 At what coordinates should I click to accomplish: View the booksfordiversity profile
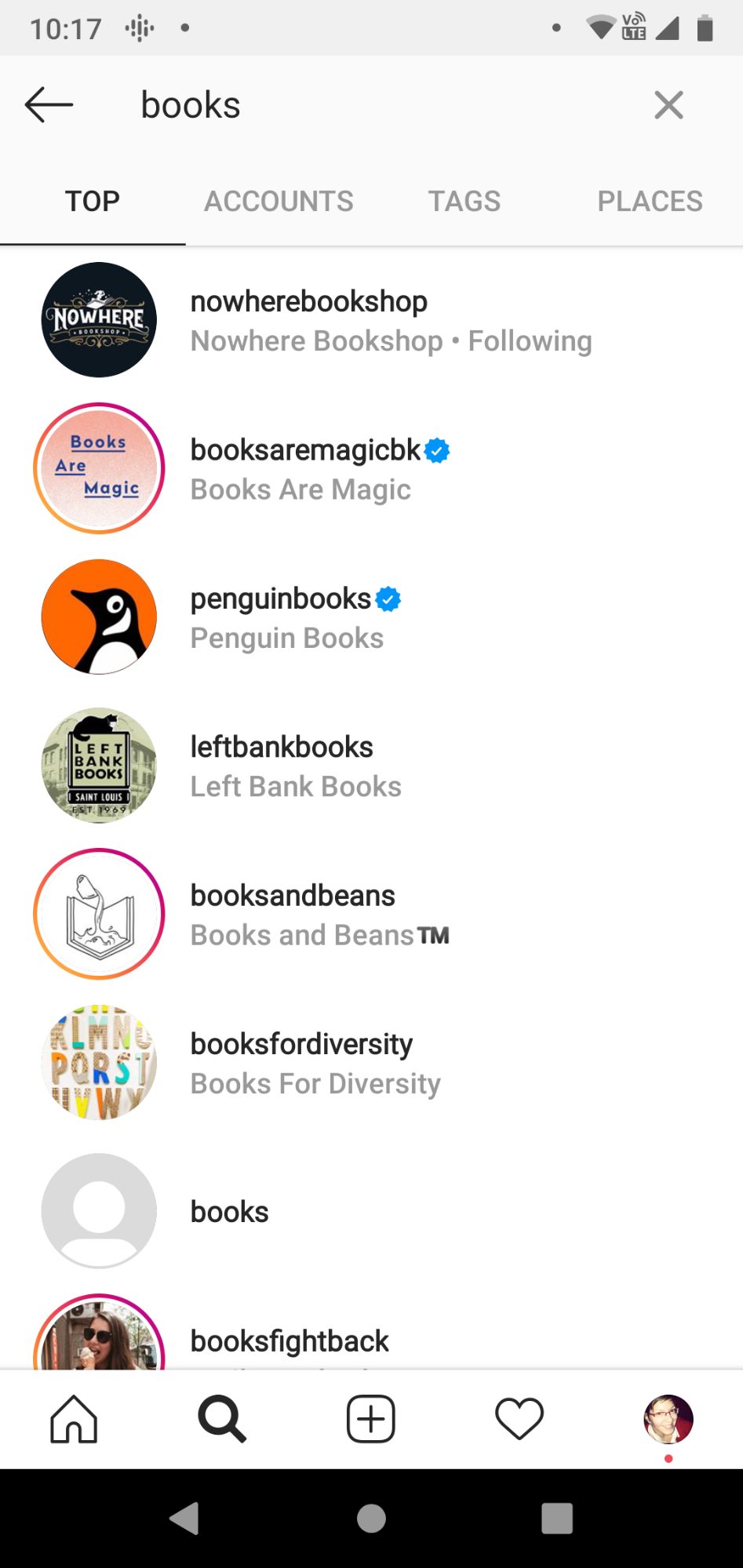tap(371, 1062)
